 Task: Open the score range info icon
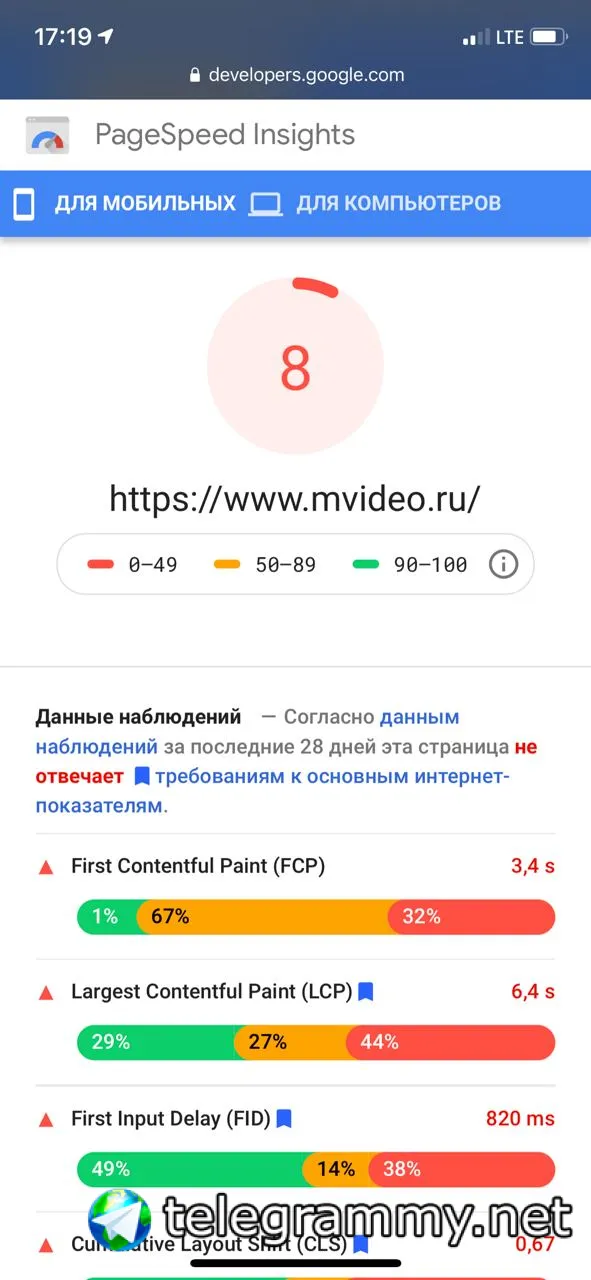(x=503, y=564)
